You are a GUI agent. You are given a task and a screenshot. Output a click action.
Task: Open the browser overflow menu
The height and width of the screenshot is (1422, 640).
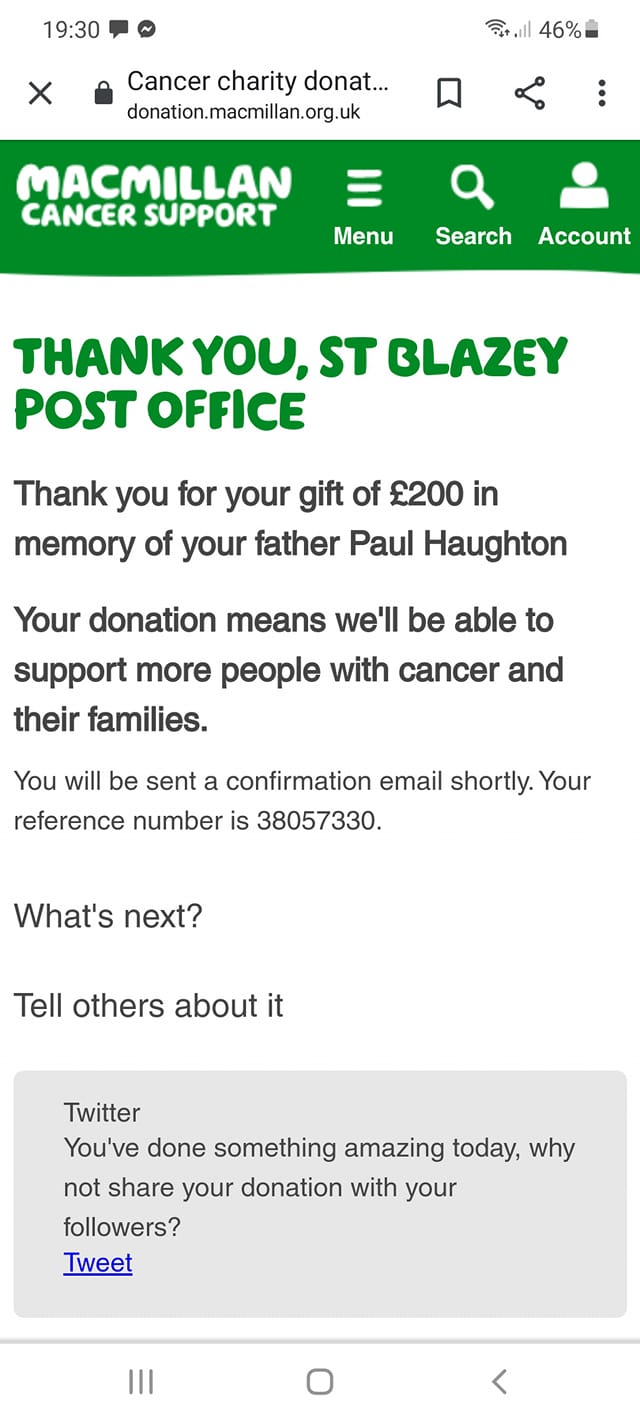(601, 94)
